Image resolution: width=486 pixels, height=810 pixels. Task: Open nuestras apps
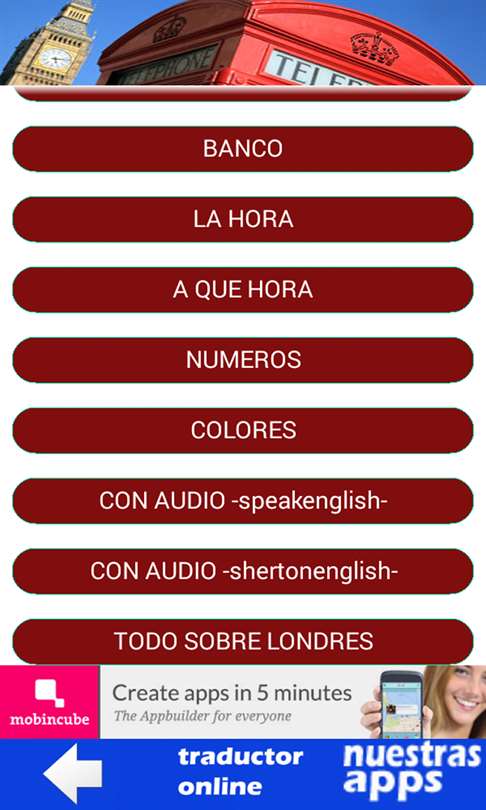[412, 769]
